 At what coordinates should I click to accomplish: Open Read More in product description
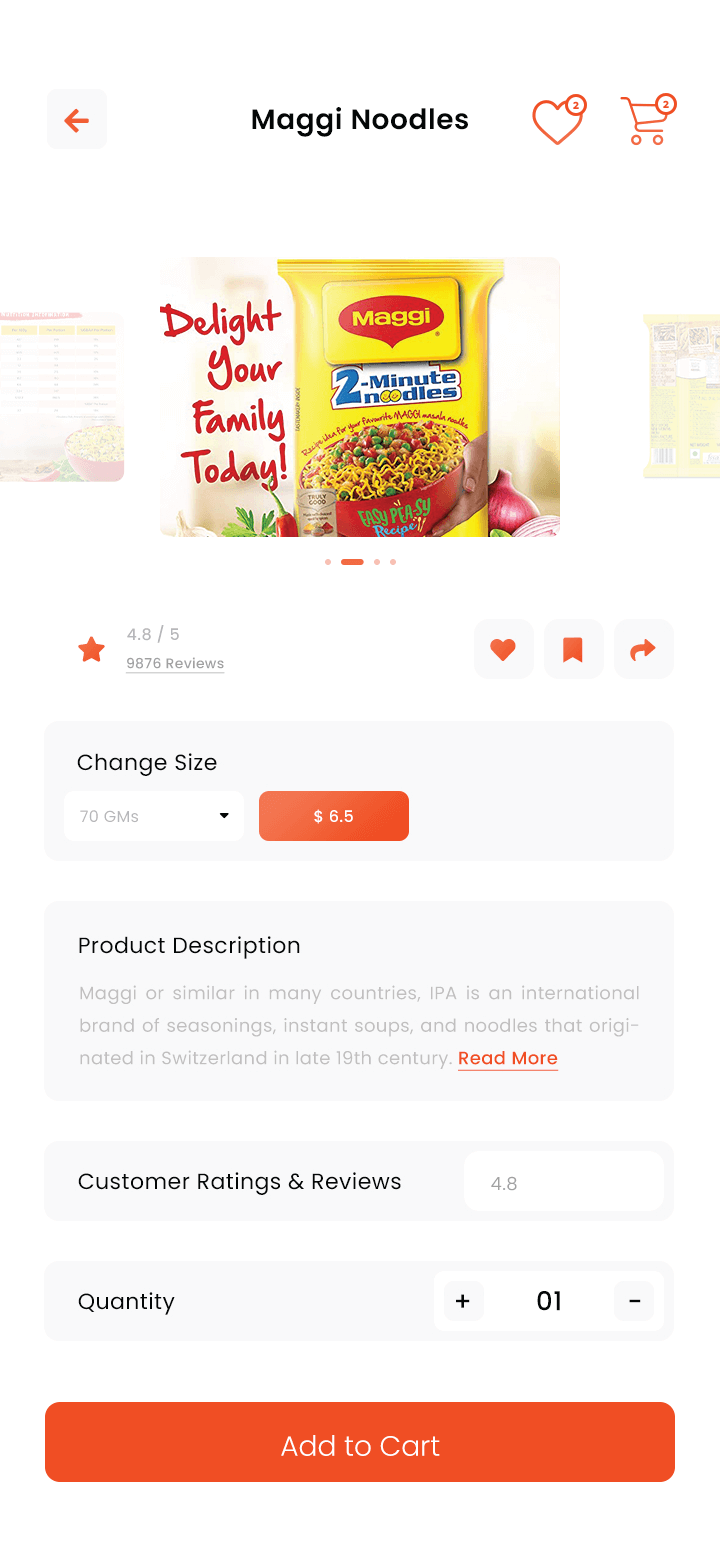508,1058
